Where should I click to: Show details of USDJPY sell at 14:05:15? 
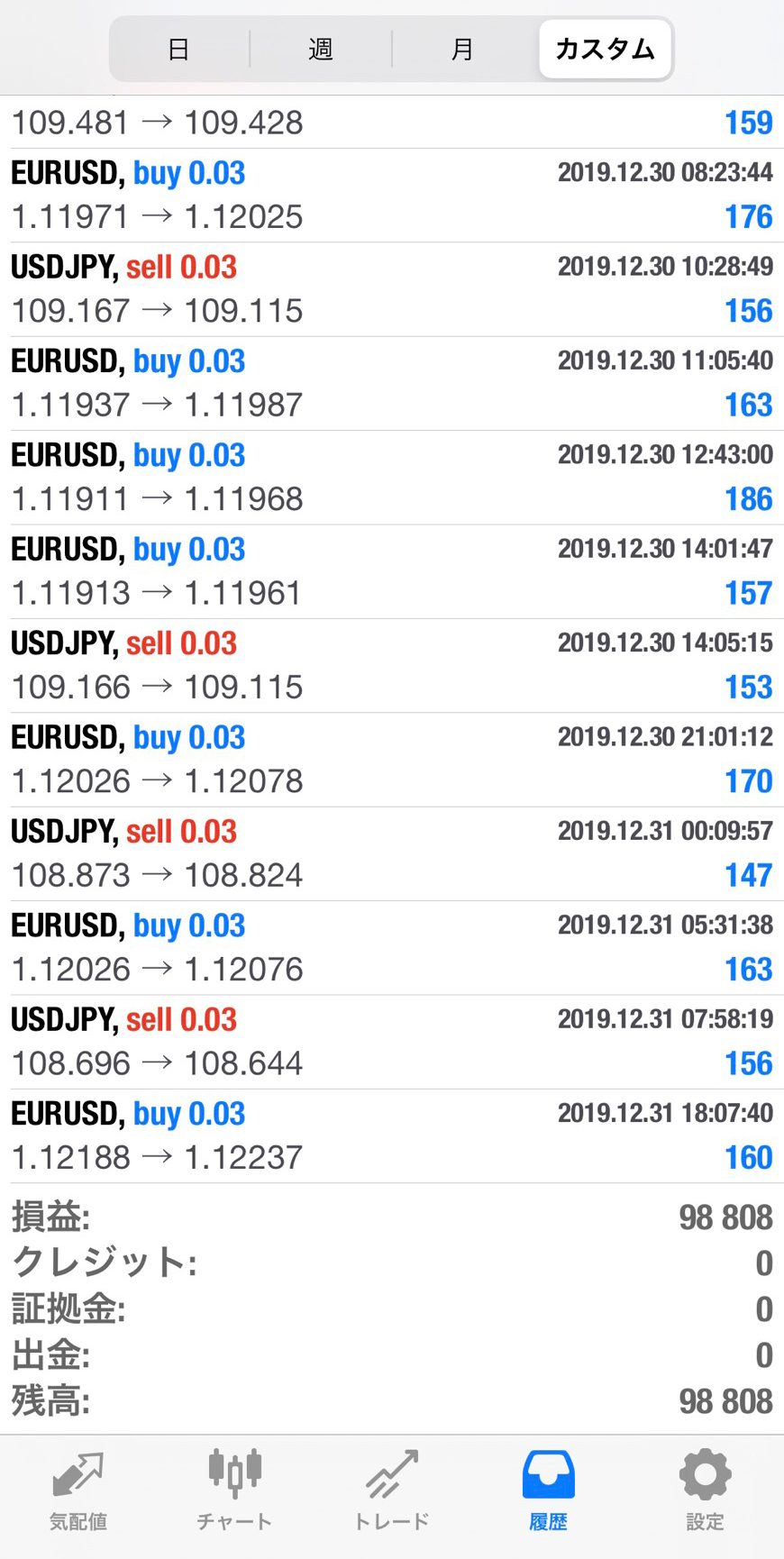(391, 665)
